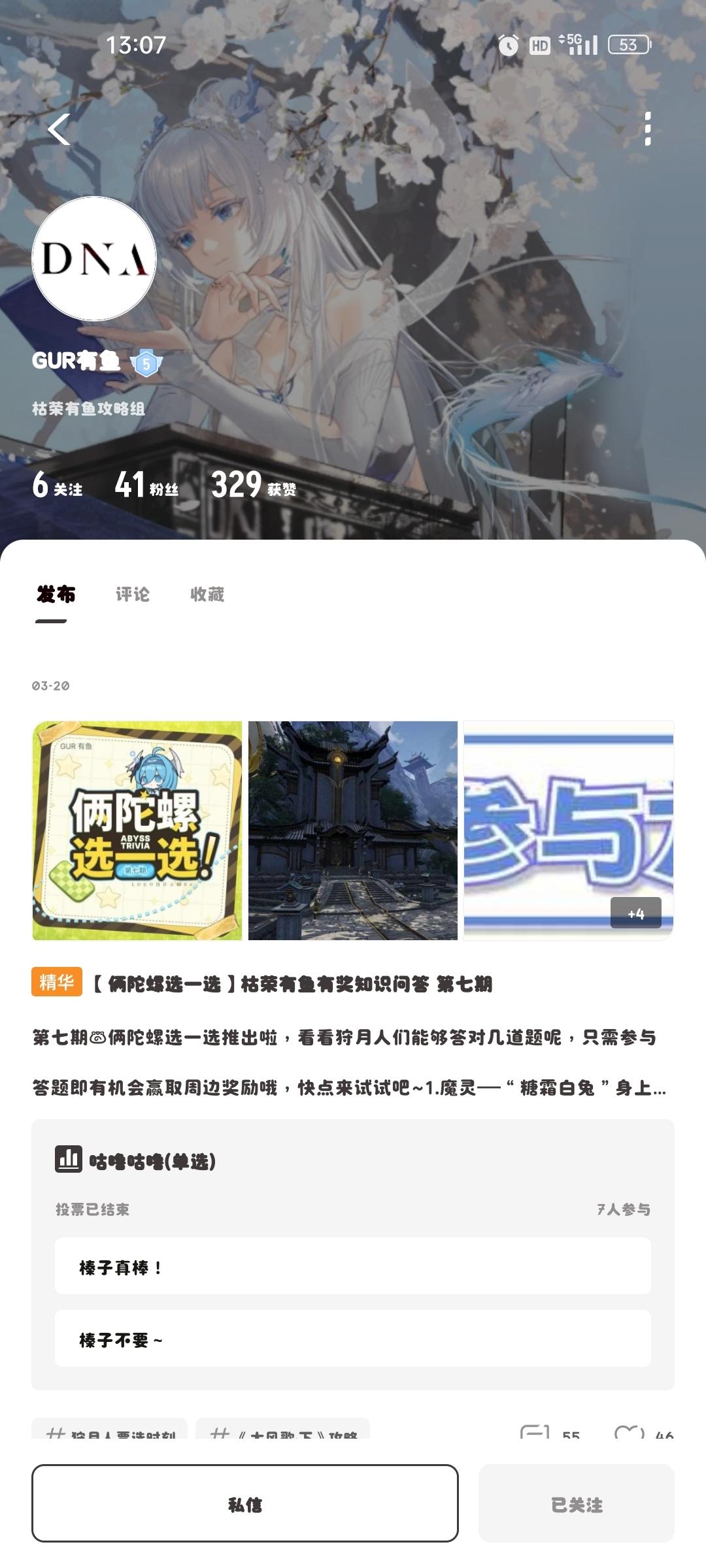Switch to the 收藏 tab

(207, 594)
